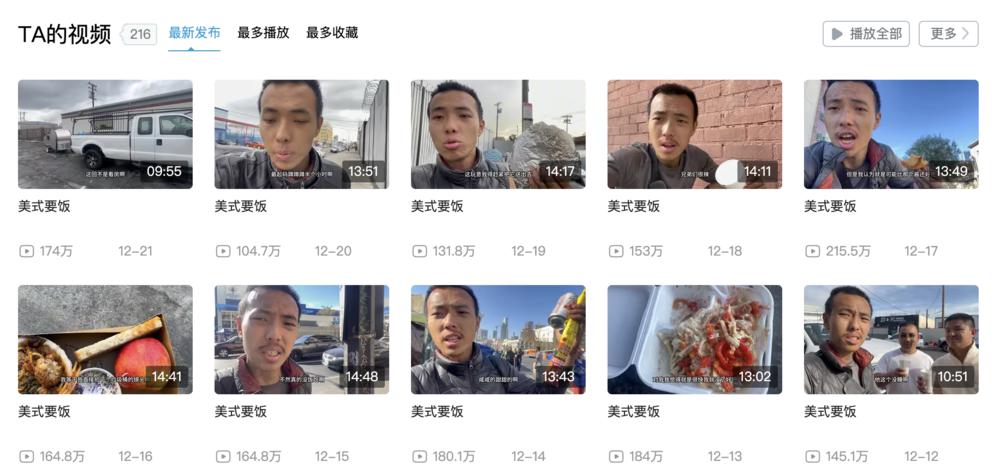This screenshot has width=1000, height=474.
Task: Open the 10:51 video from 12-12
Action: coord(891,340)
